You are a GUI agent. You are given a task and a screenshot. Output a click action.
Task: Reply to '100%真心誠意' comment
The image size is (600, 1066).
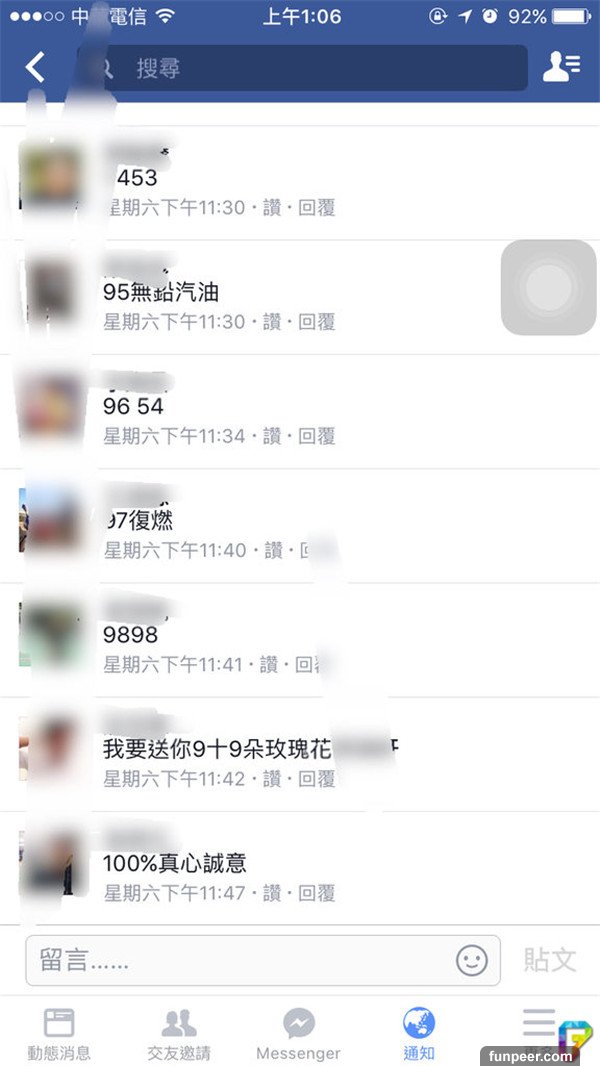coord(316,893)
